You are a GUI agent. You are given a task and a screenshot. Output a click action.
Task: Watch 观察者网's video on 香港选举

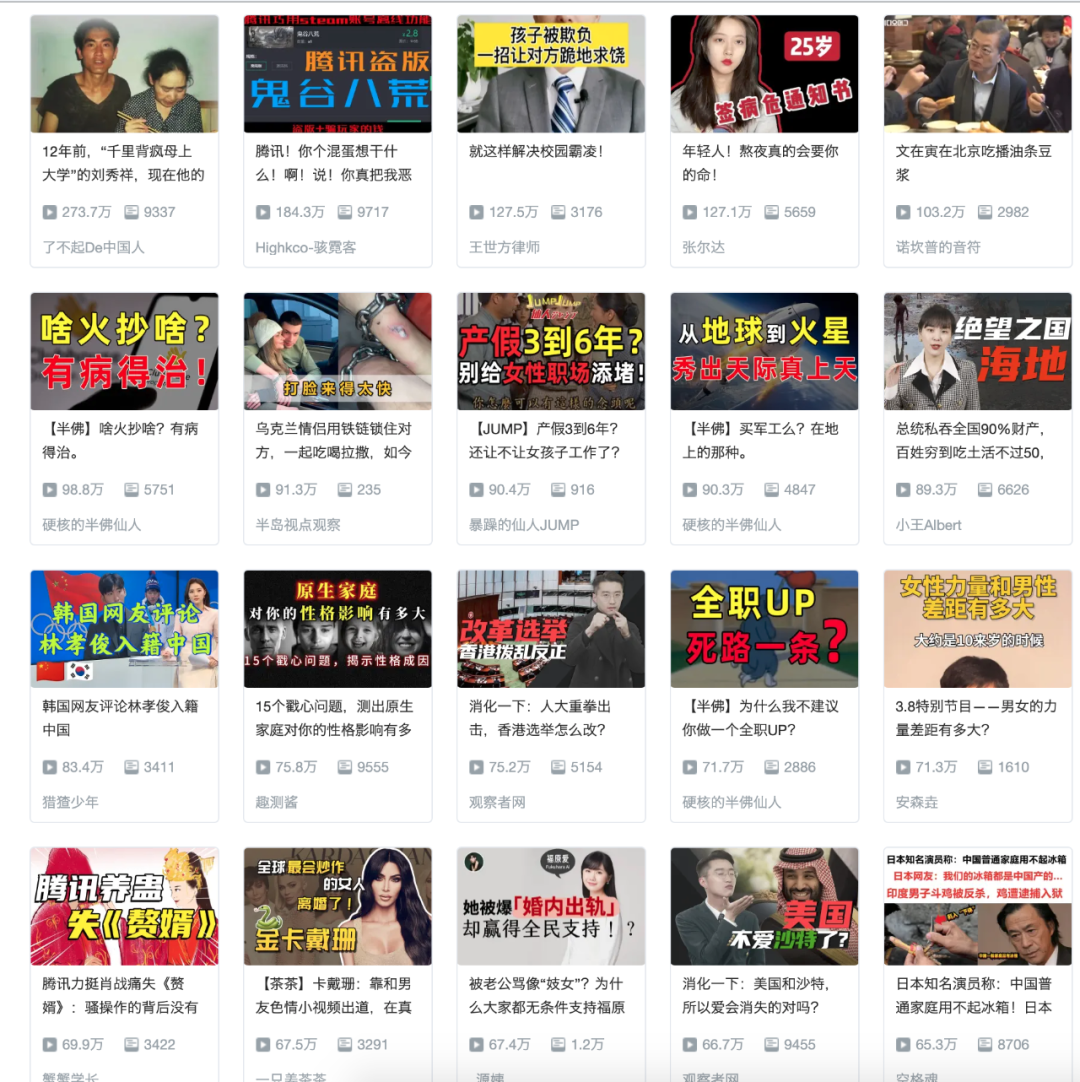[x=551, y=629]
